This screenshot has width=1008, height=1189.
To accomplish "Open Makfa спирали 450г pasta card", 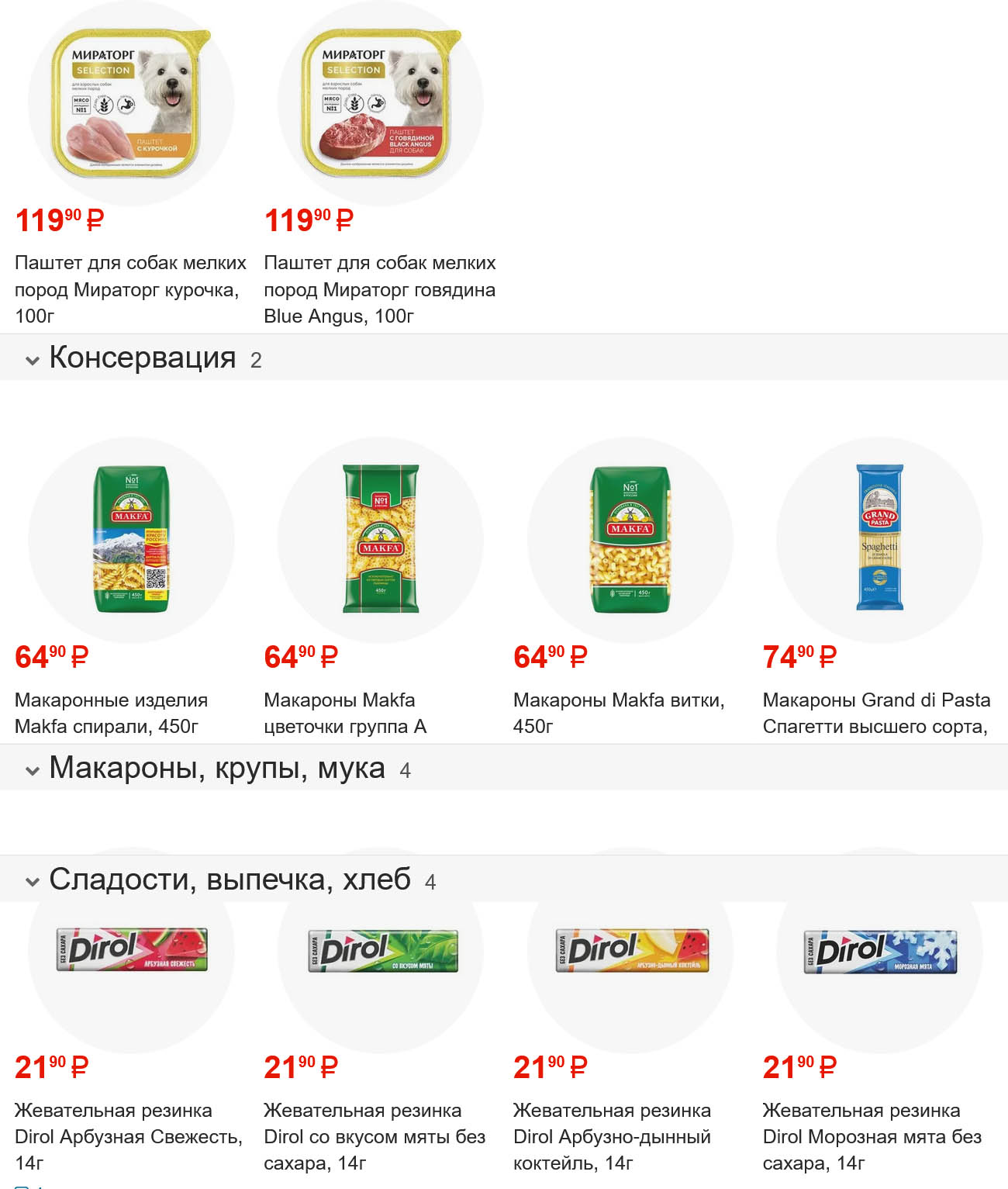I will [130, 540].
